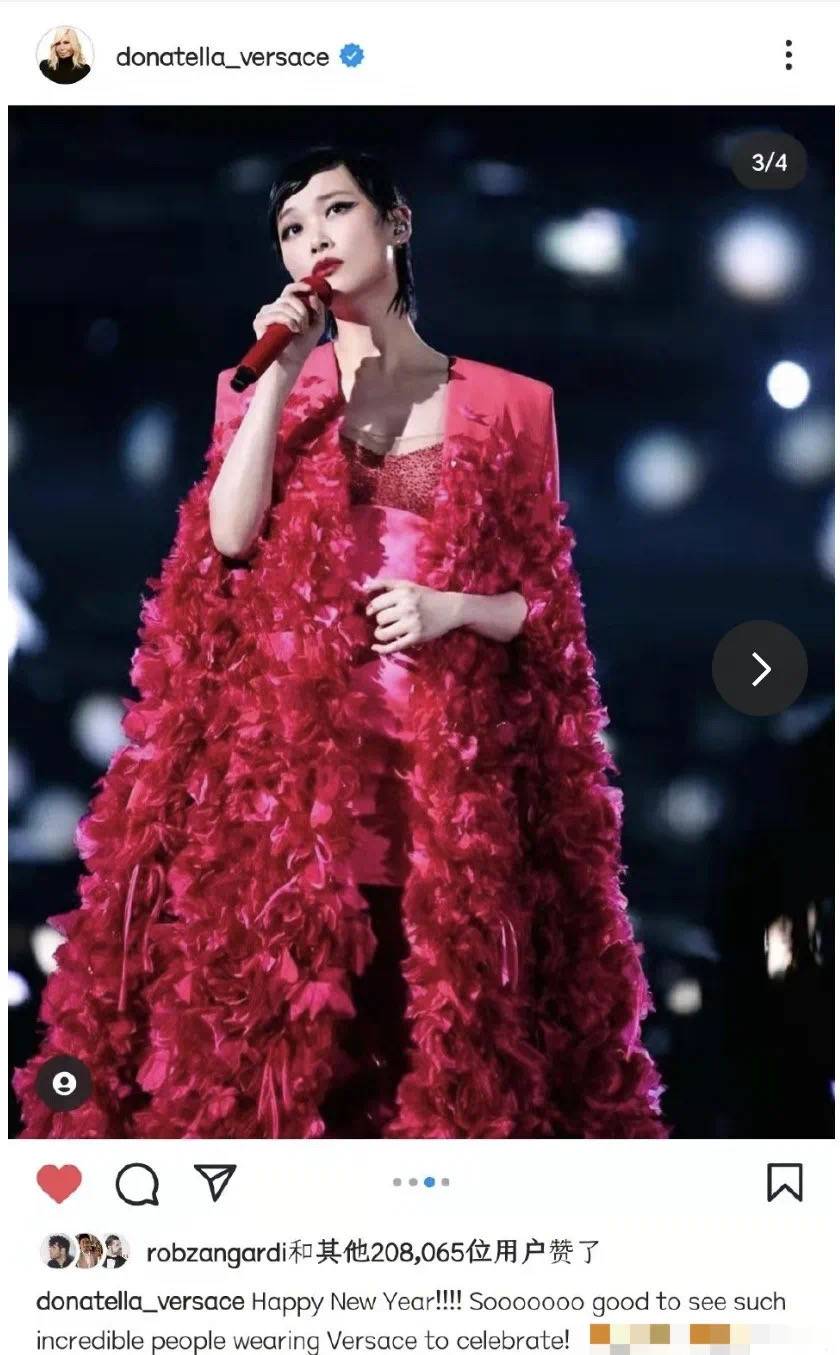The width and height of the screenshot is (840, 1355).
Task: Go to the next photo in carousel
Action: [x=759, y=669]
